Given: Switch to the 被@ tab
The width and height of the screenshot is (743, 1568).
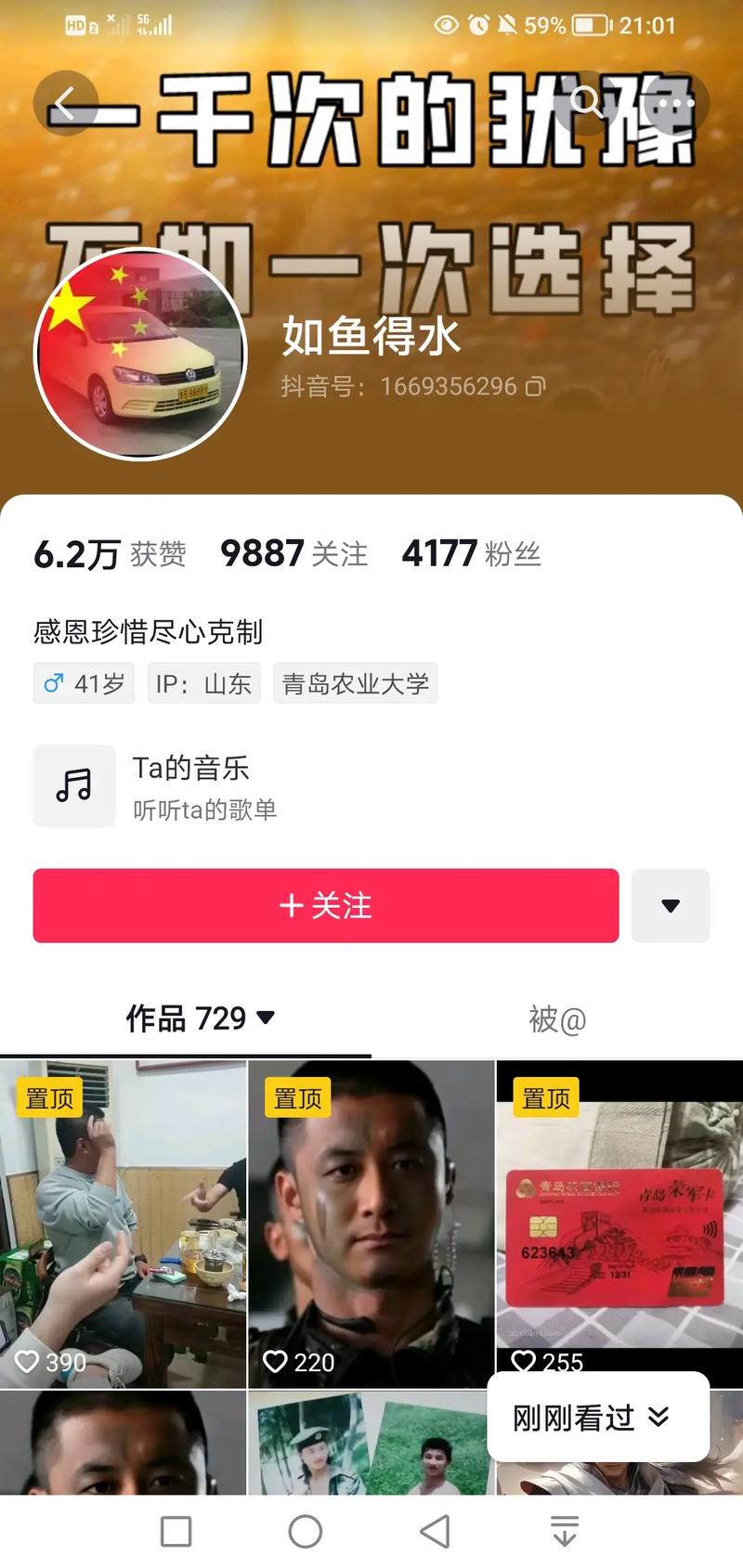Looking at the screenshot, I should click(x=557, y=1019).
